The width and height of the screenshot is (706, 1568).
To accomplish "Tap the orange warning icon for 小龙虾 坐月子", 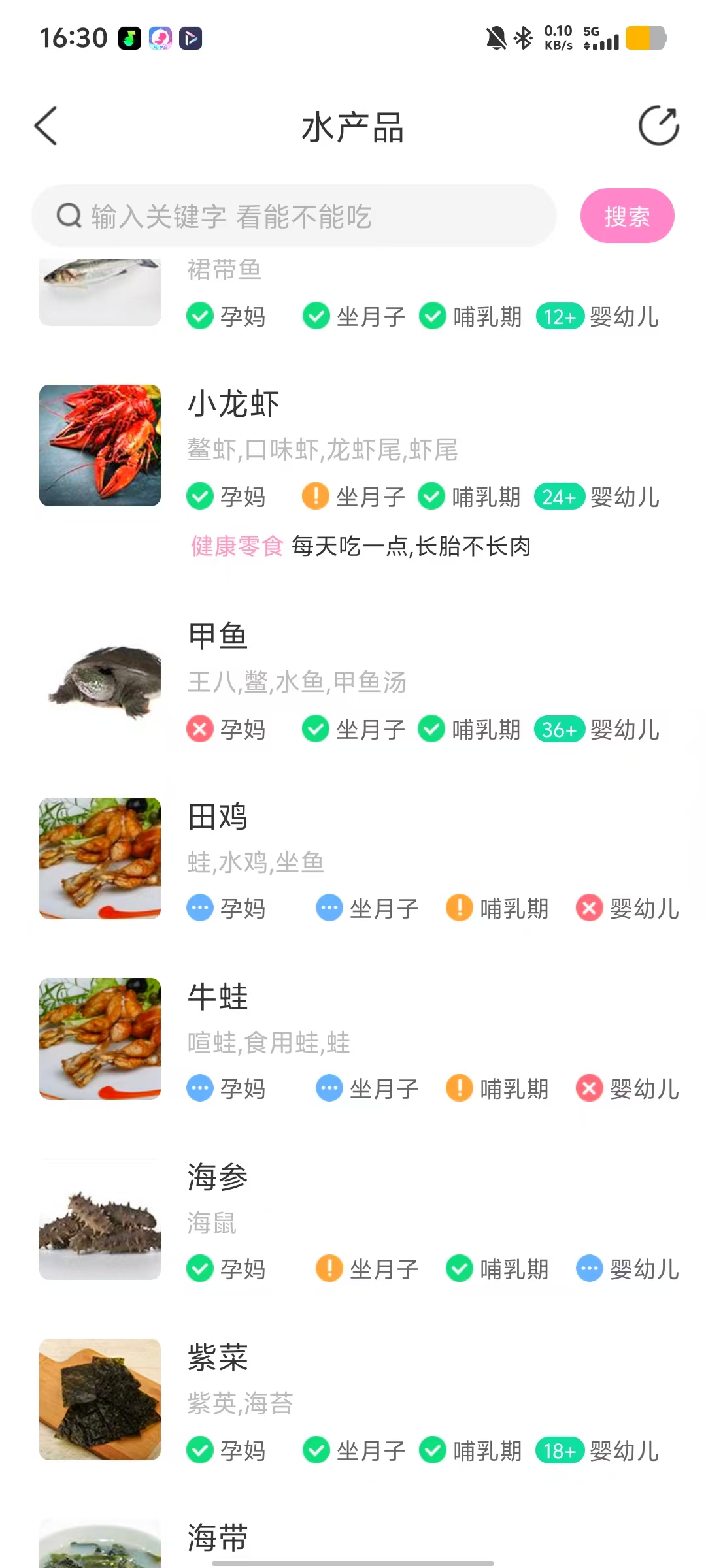I will (314, 497).
